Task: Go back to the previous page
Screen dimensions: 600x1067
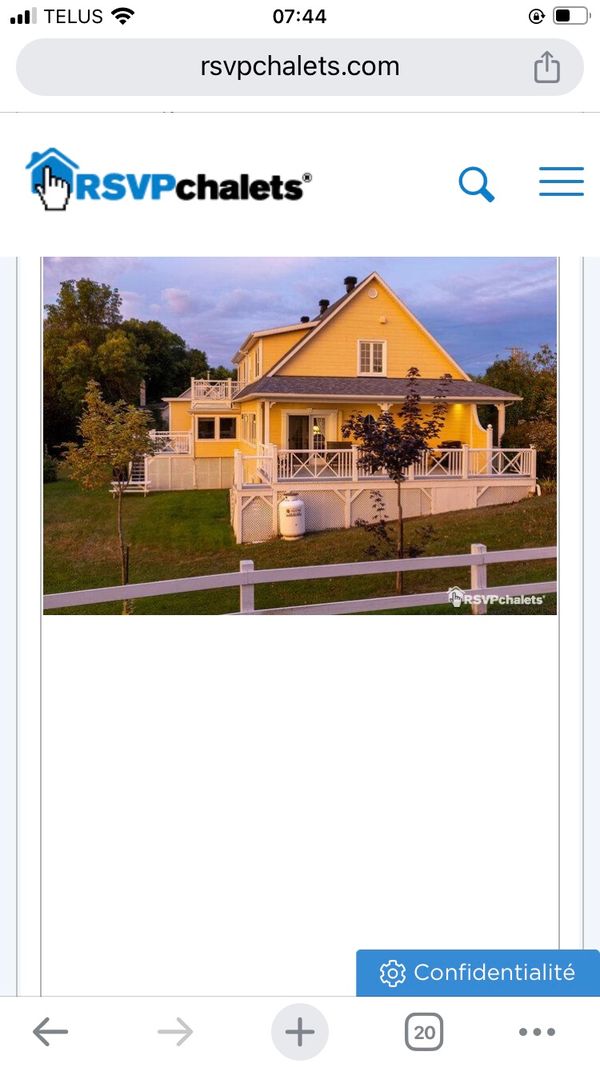Action: [x=50, y=1032]
